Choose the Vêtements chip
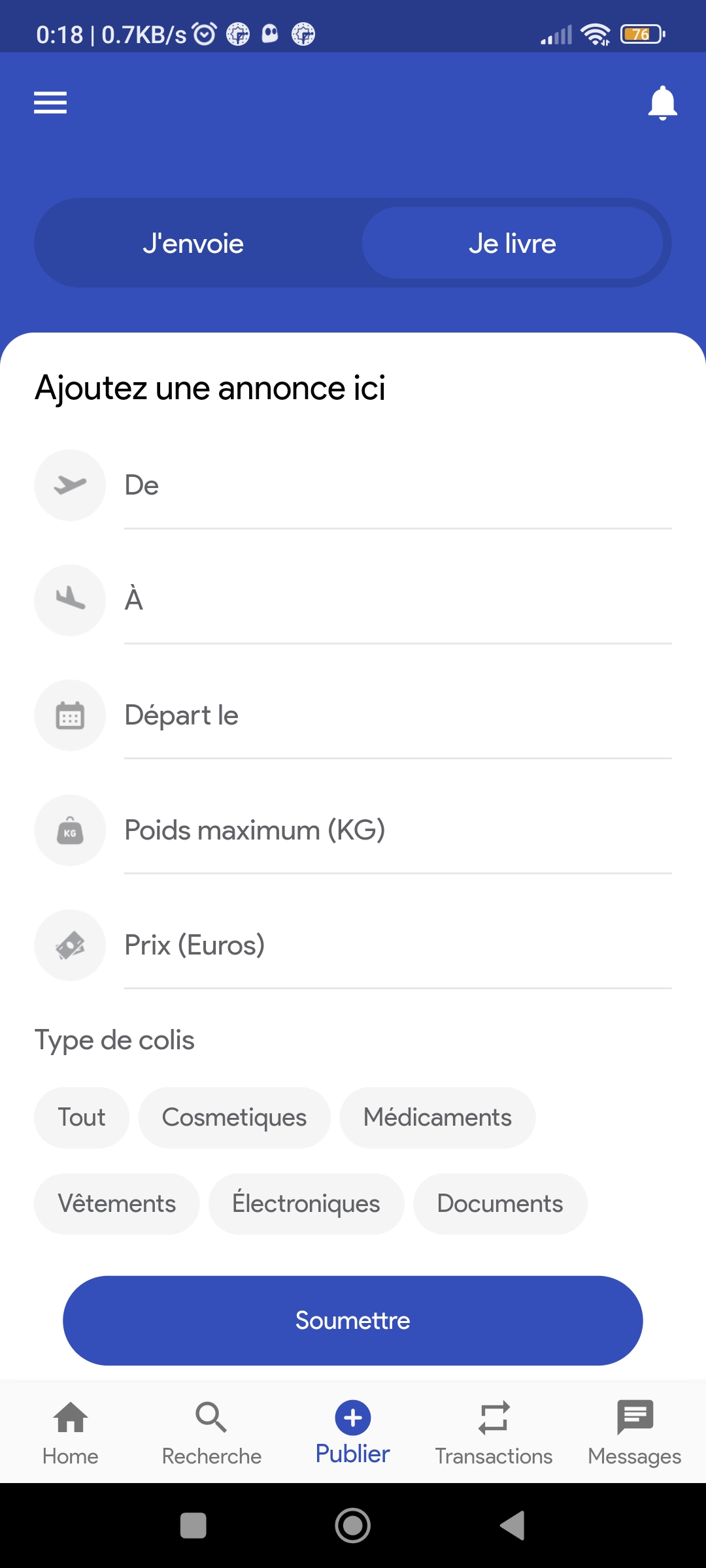706x1568 pixels. [116, 1204]
